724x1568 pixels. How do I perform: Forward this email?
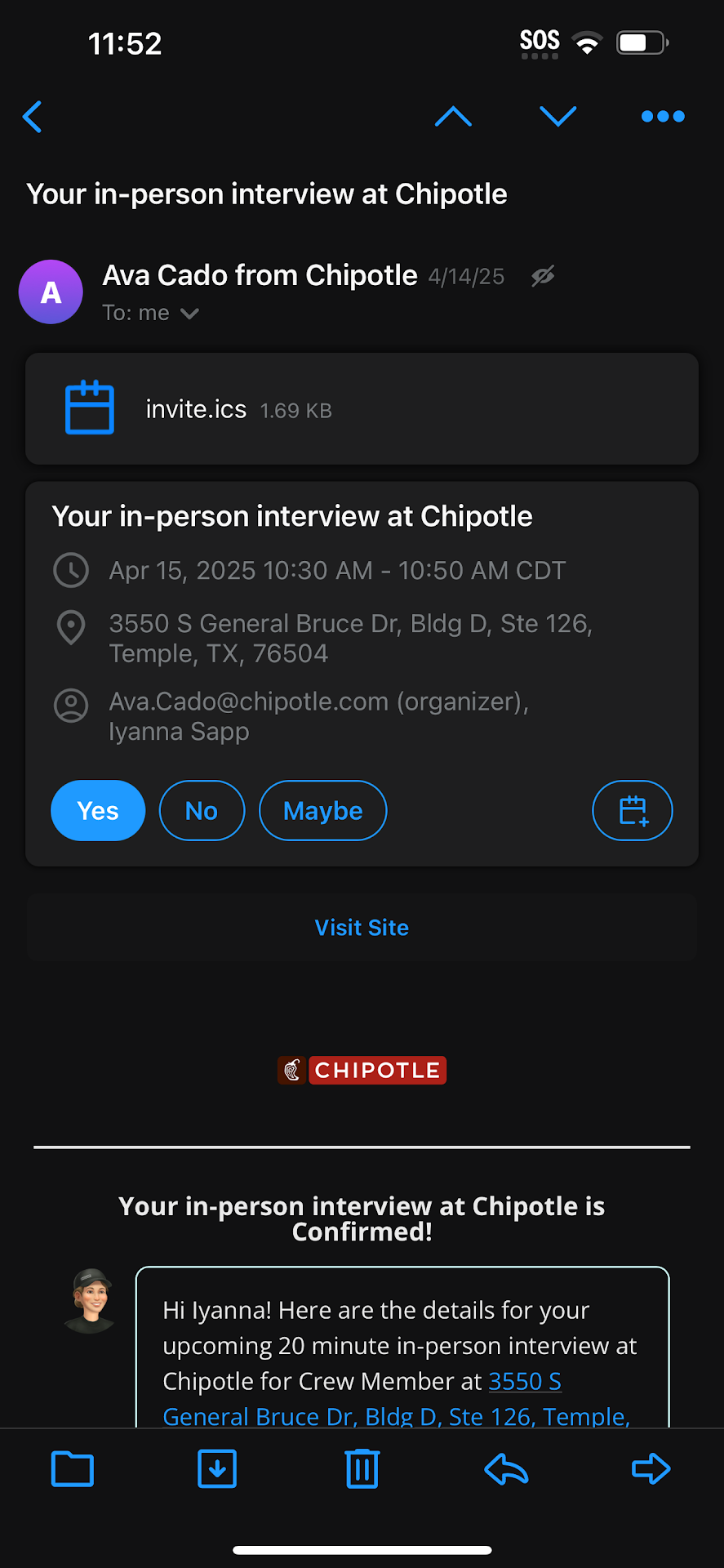[651, 1469]
